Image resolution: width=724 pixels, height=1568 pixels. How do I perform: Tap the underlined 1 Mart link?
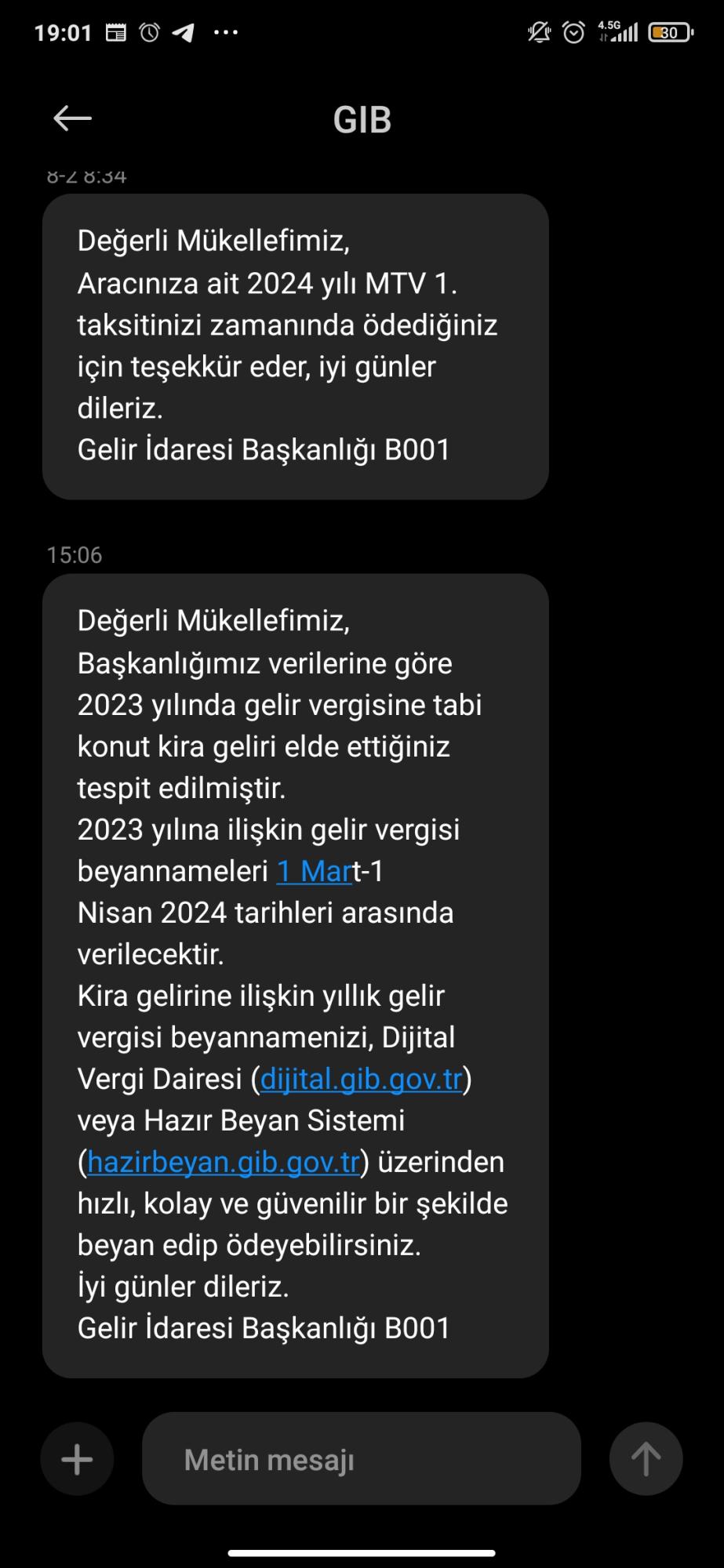313,871
